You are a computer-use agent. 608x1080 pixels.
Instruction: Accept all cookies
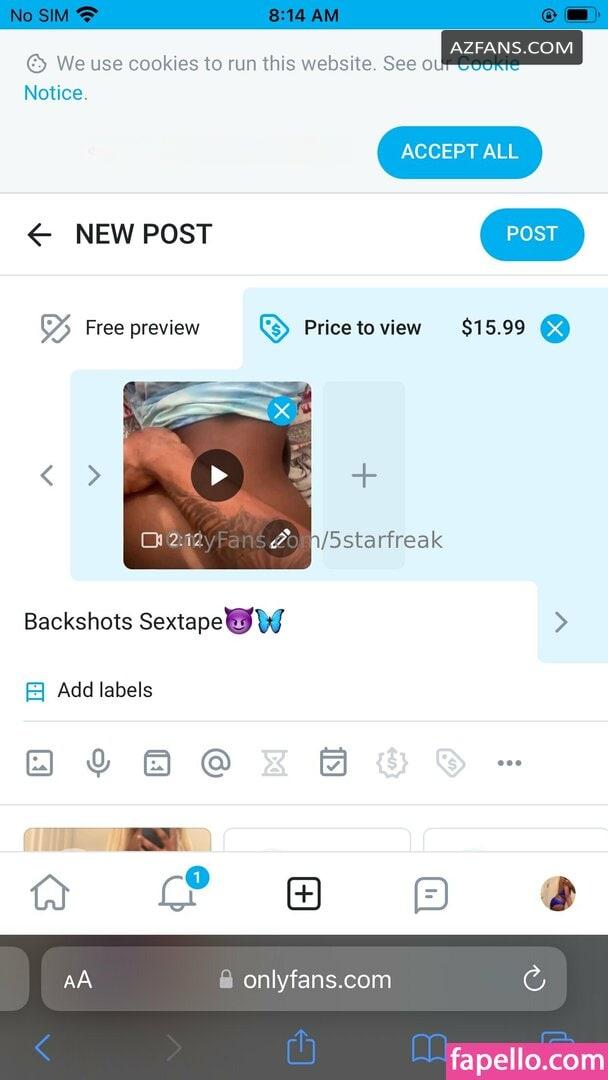[459, 152]
